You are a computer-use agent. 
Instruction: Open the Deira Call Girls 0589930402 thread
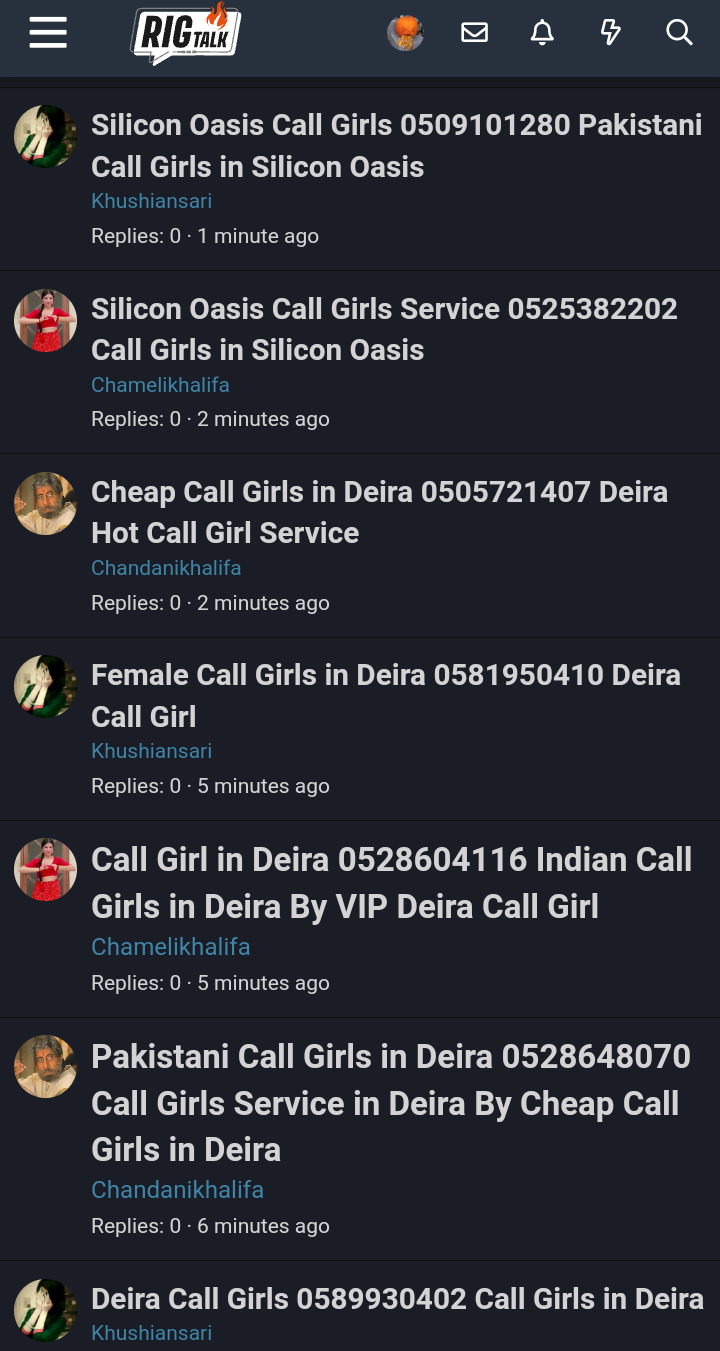pos(397,1298)
